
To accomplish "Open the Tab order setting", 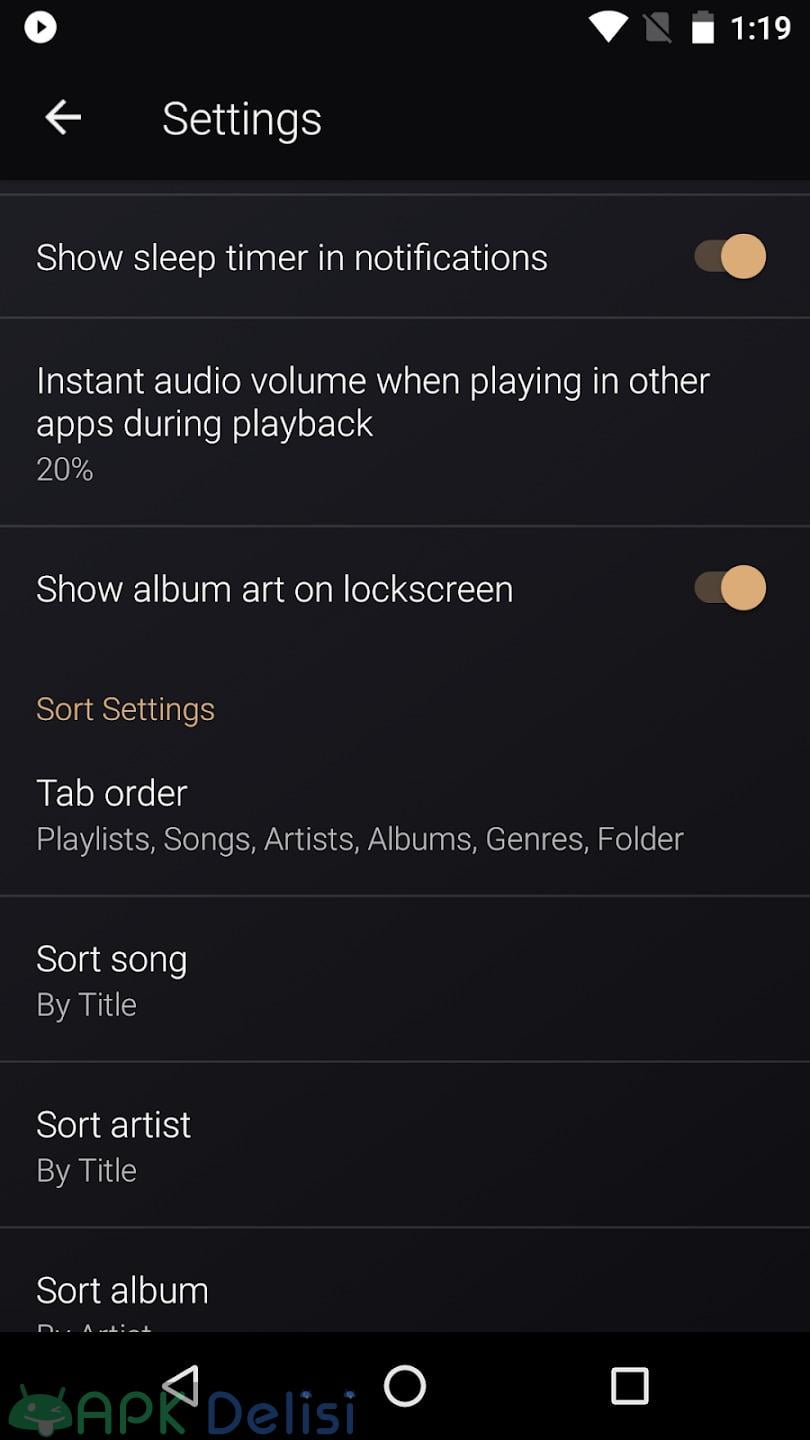I will (x=405, y=814).
